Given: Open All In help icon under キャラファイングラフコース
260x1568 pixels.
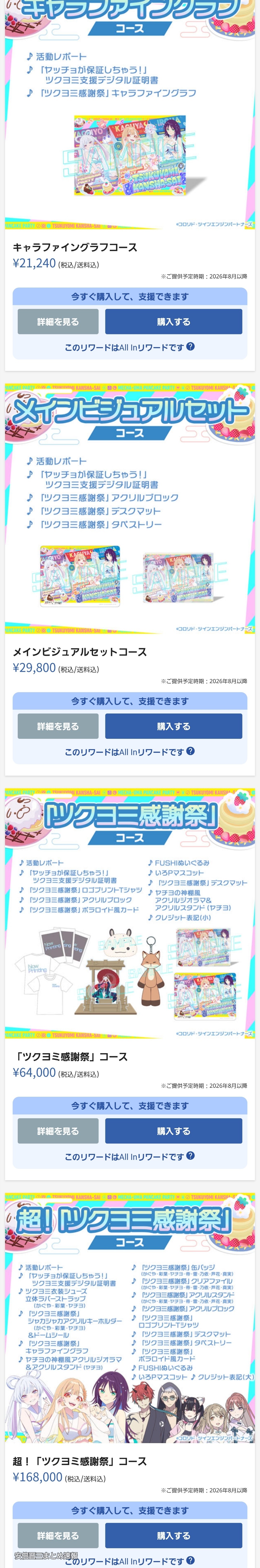Looking at the screenshot, I should (191, 346).
